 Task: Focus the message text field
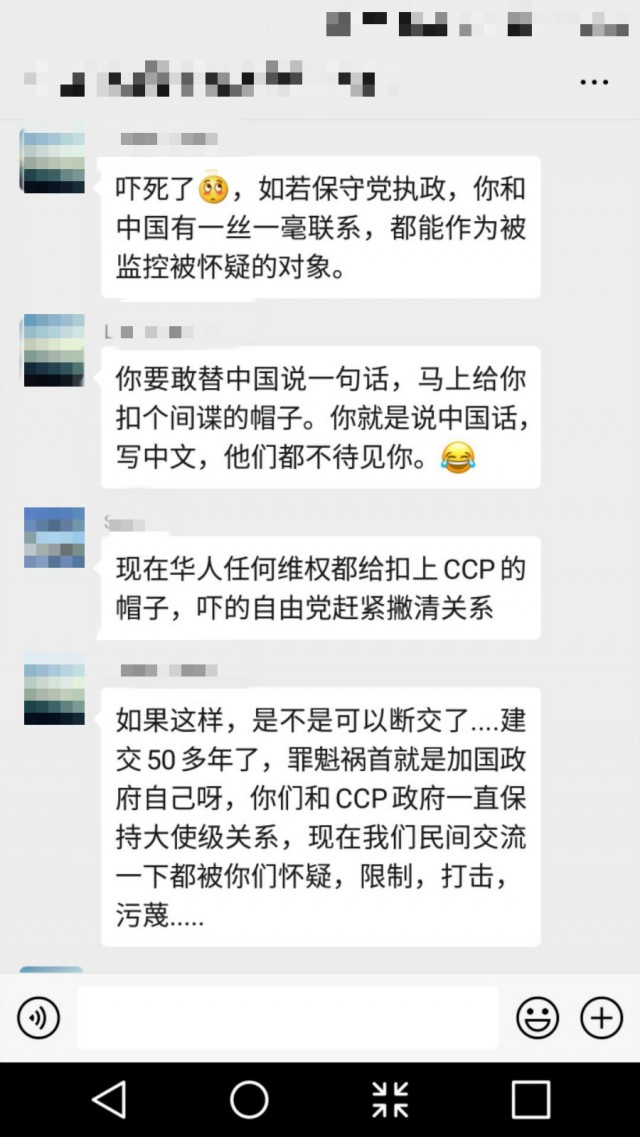point(287,1018)
